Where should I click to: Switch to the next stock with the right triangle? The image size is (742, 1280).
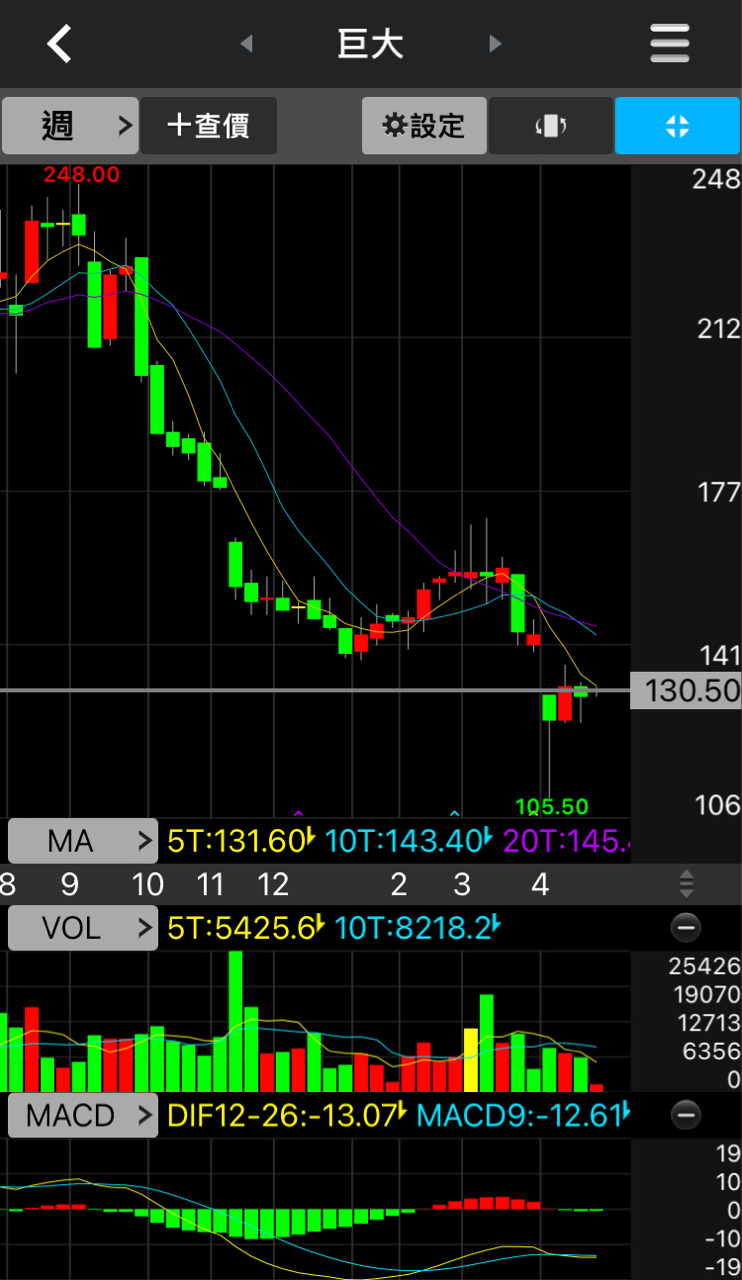coord(494,44)
